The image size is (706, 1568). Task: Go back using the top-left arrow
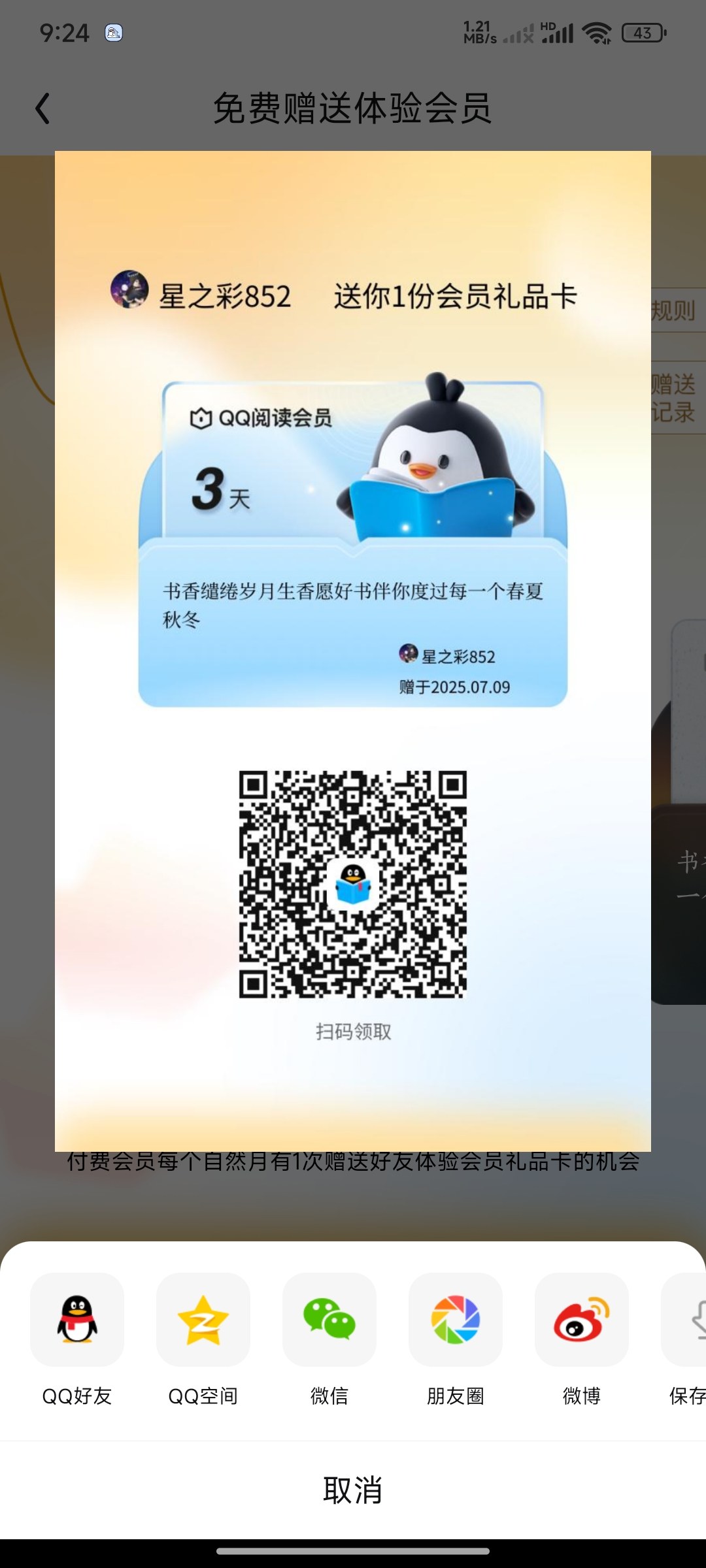(43, 108)
